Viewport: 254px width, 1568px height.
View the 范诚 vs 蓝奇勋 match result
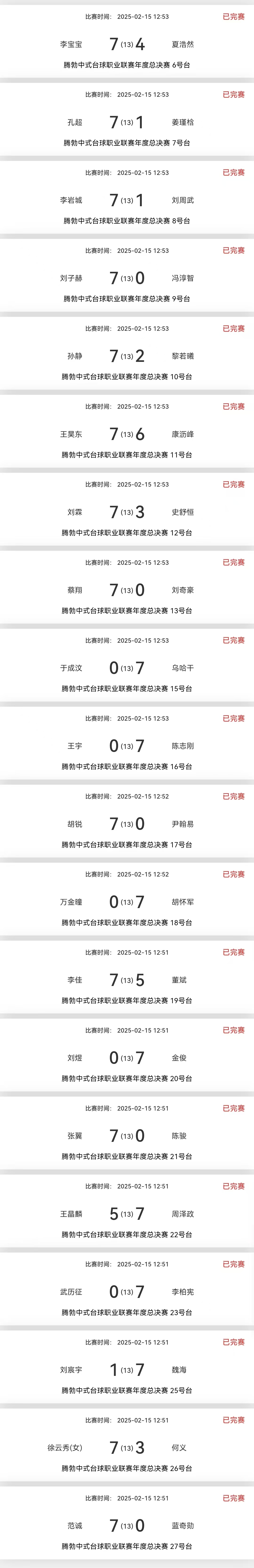(127, 1524)
